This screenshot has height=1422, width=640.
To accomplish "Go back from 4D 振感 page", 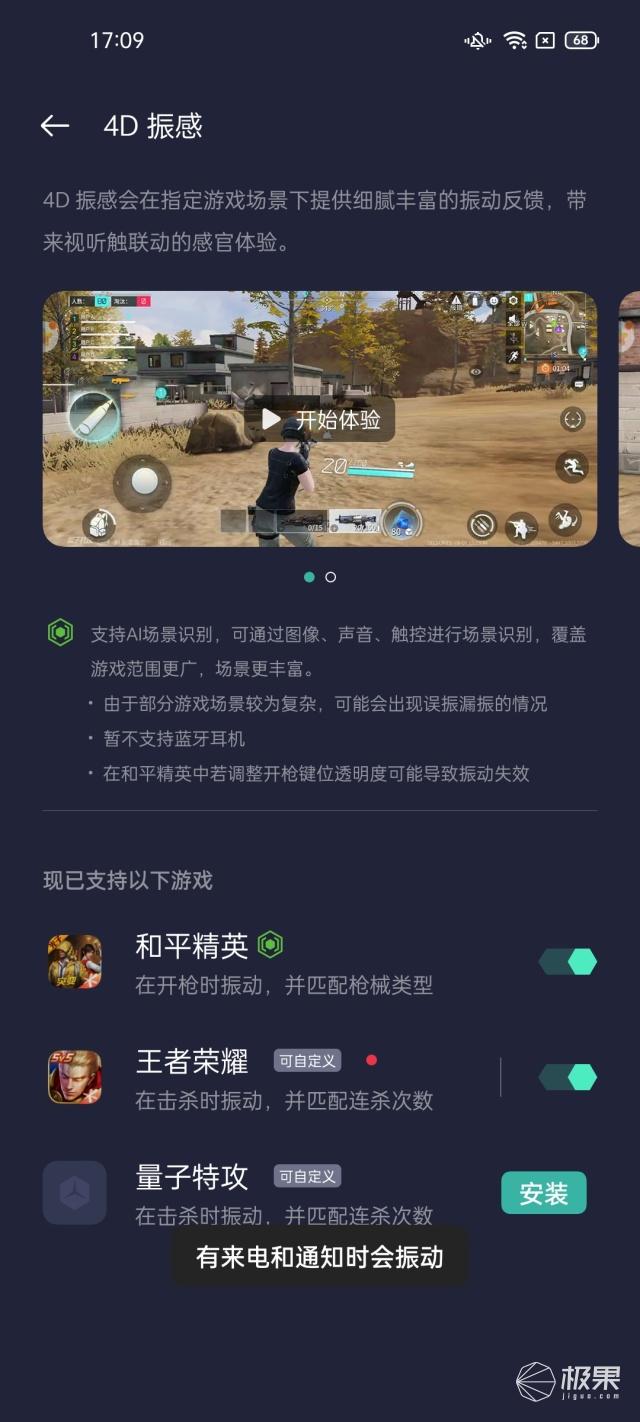I will (55, 125).
